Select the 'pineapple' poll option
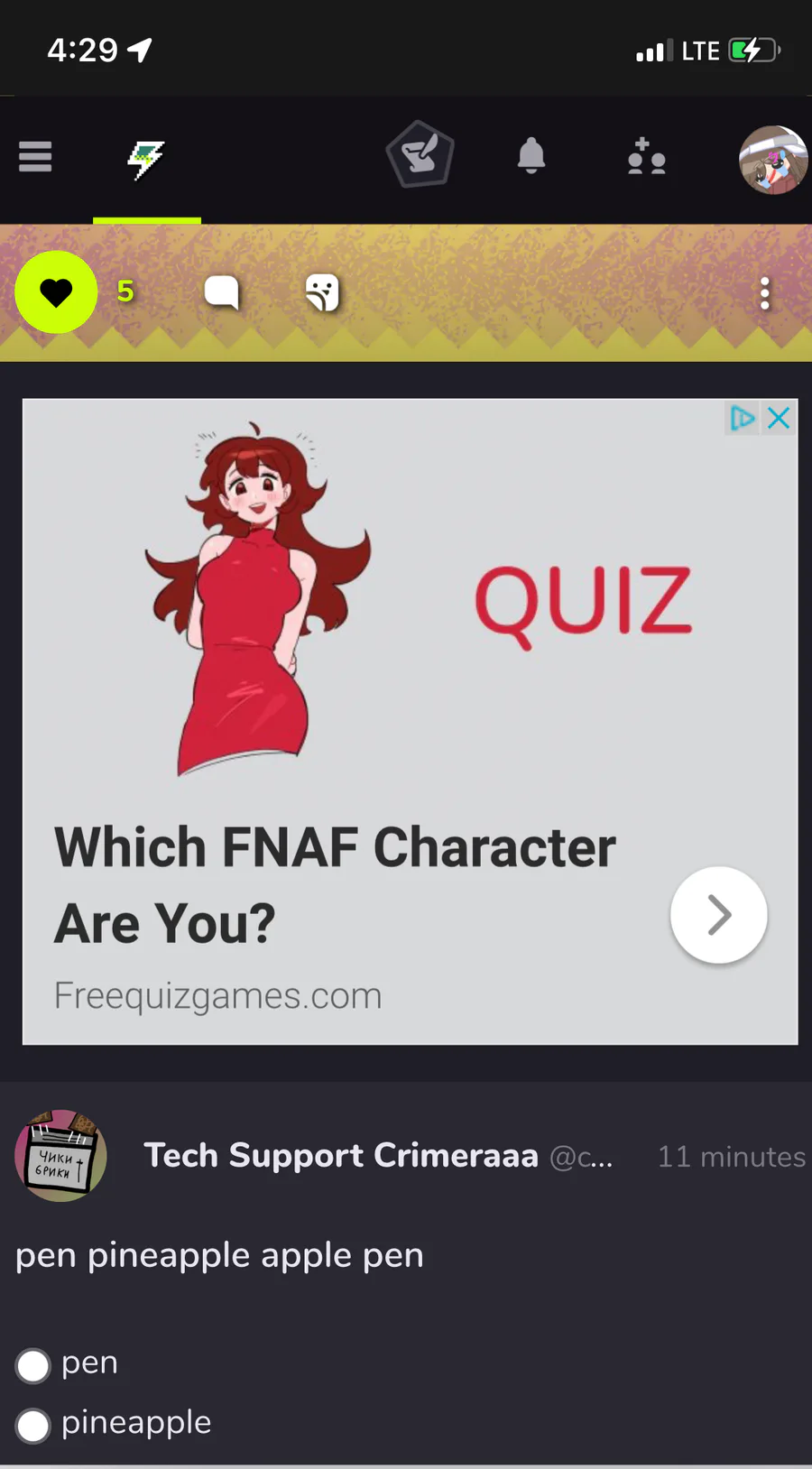Viewport: 812px width, 1469px height. click(33, 1425)
